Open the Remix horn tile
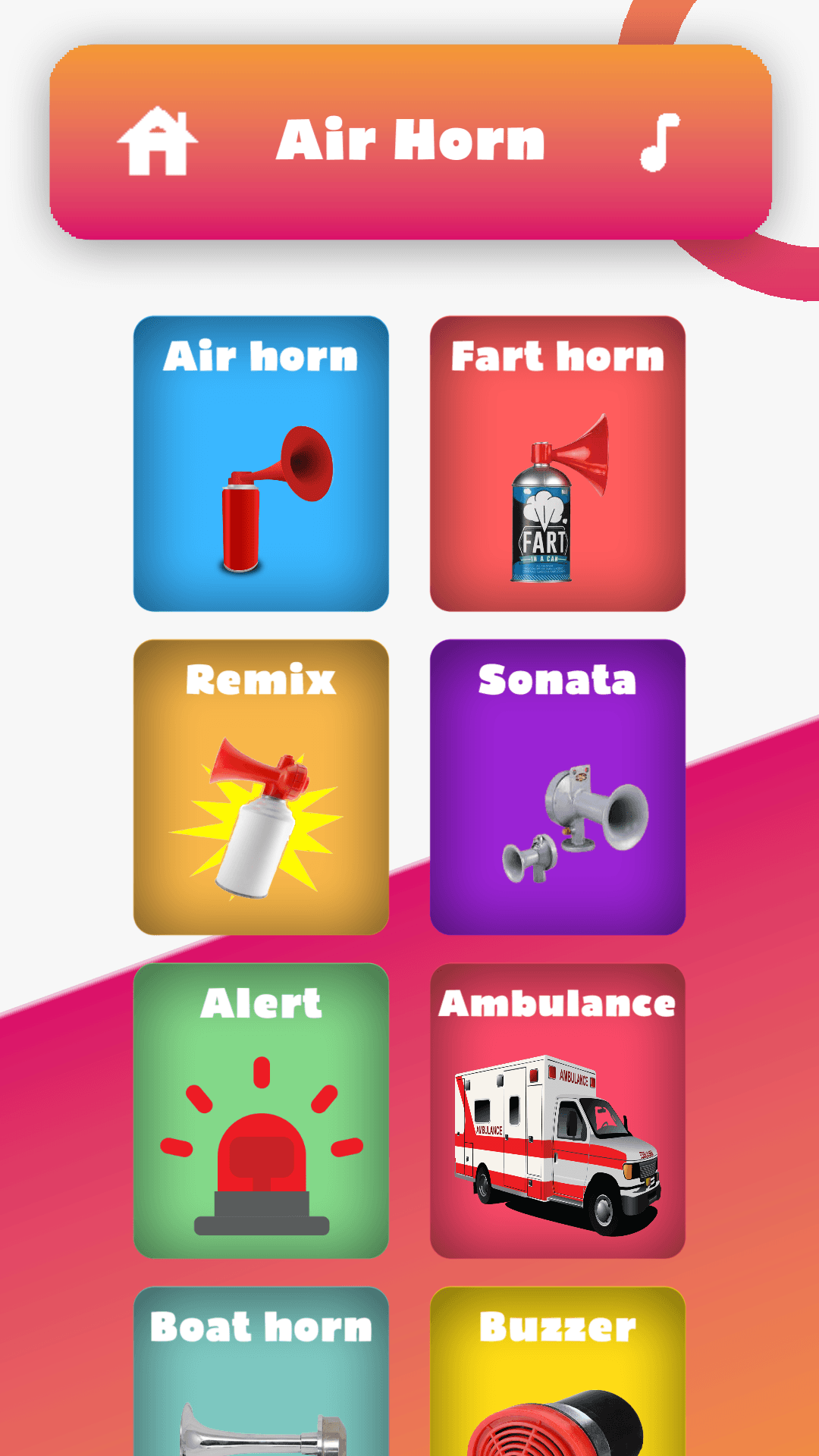819x1456 pixels. [261, 786]
